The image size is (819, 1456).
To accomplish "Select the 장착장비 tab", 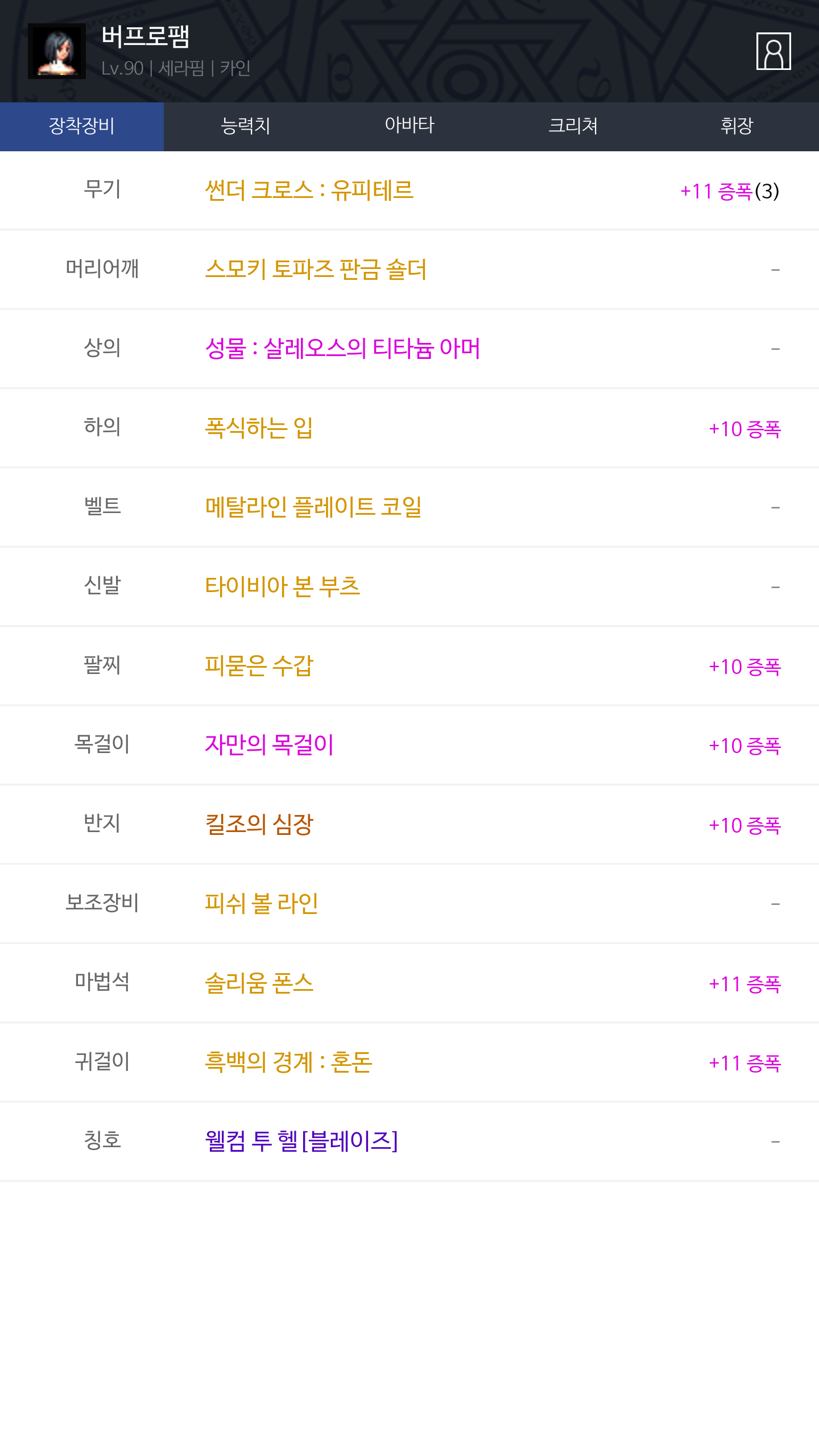I will 82,126.
